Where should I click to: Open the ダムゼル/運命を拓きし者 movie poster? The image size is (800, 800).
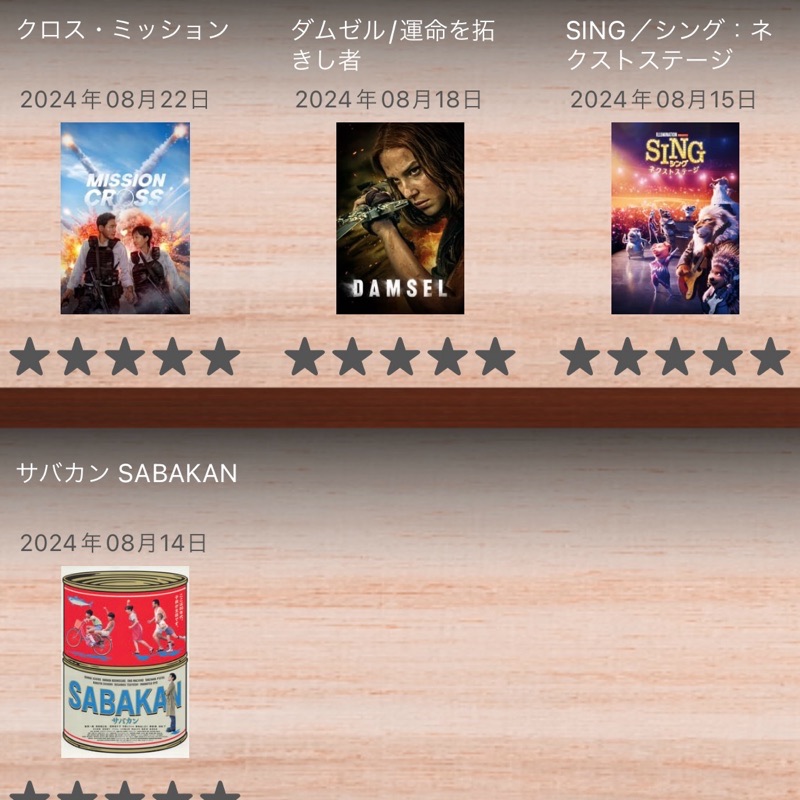point(400,218)
